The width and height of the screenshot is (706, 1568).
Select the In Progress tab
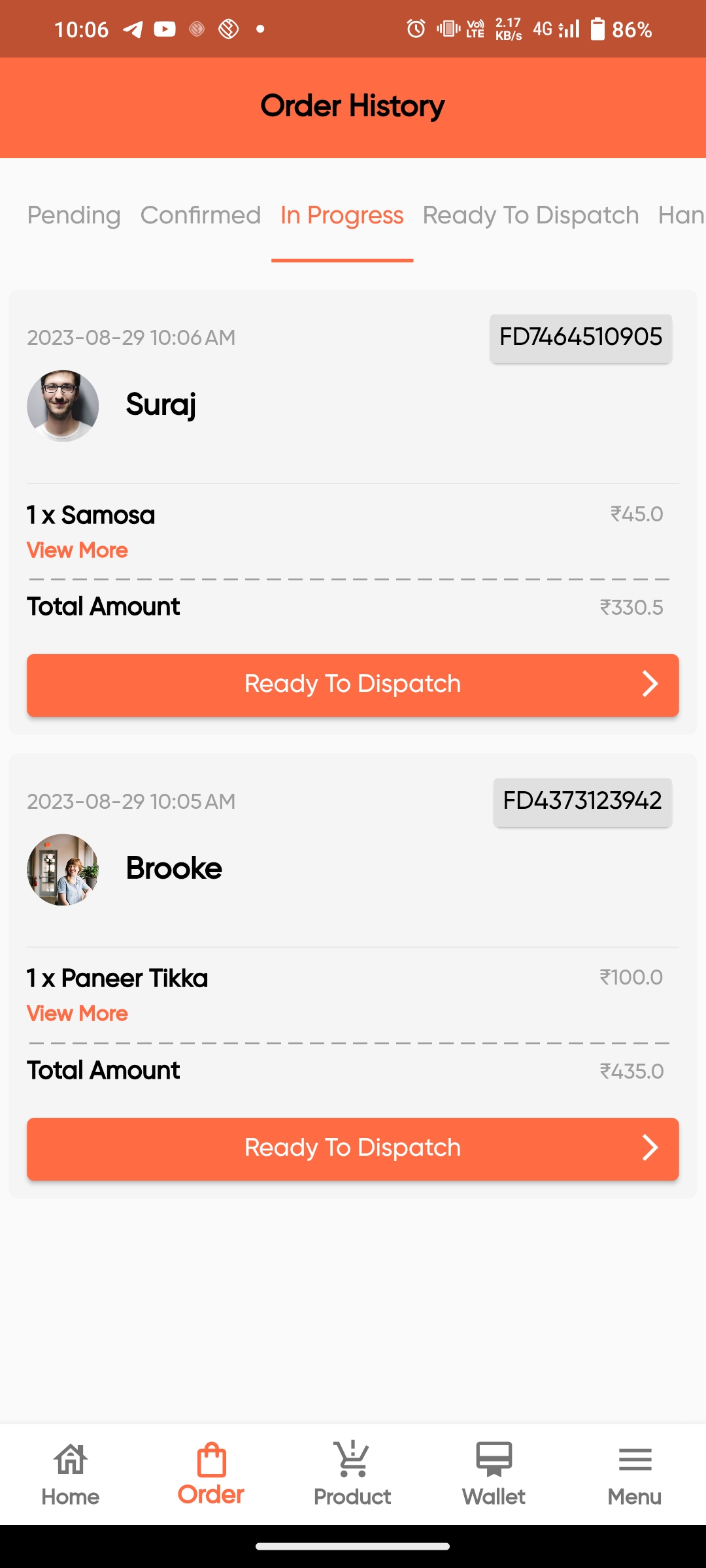point(342,216)
